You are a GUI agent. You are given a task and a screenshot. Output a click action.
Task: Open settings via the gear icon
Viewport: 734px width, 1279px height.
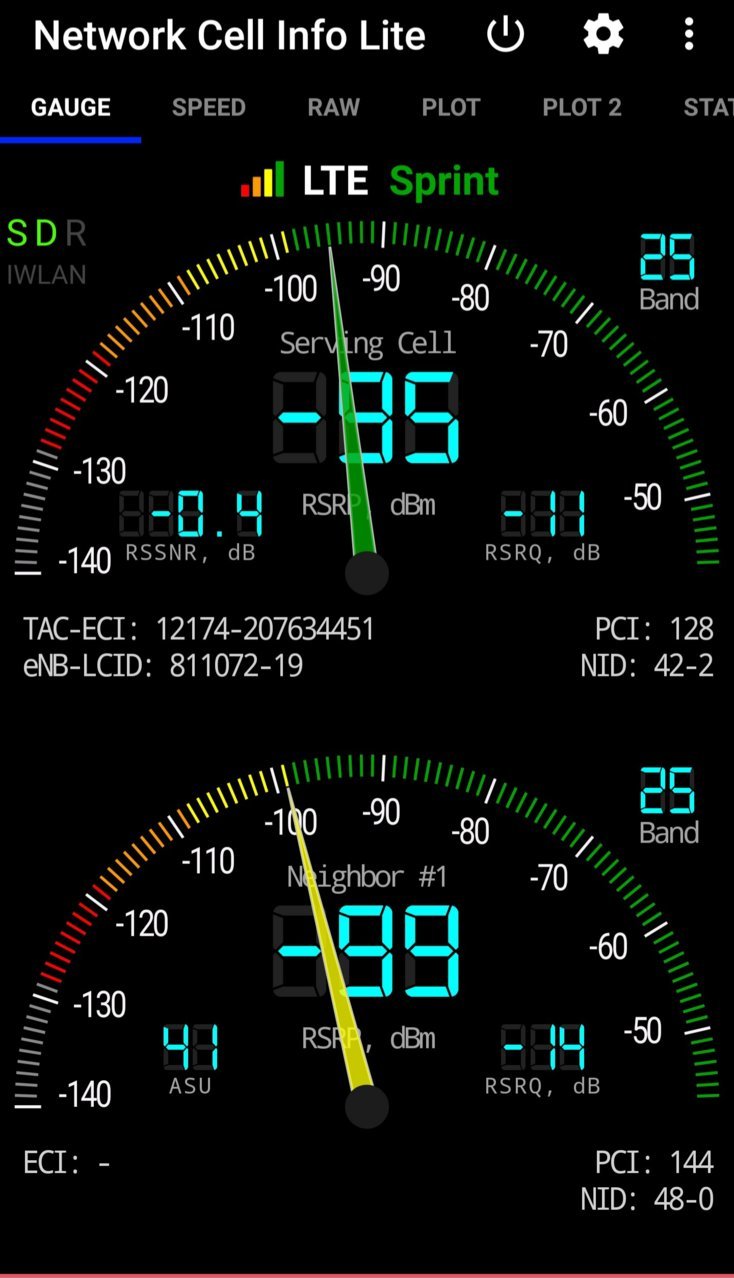click(603, 35)
